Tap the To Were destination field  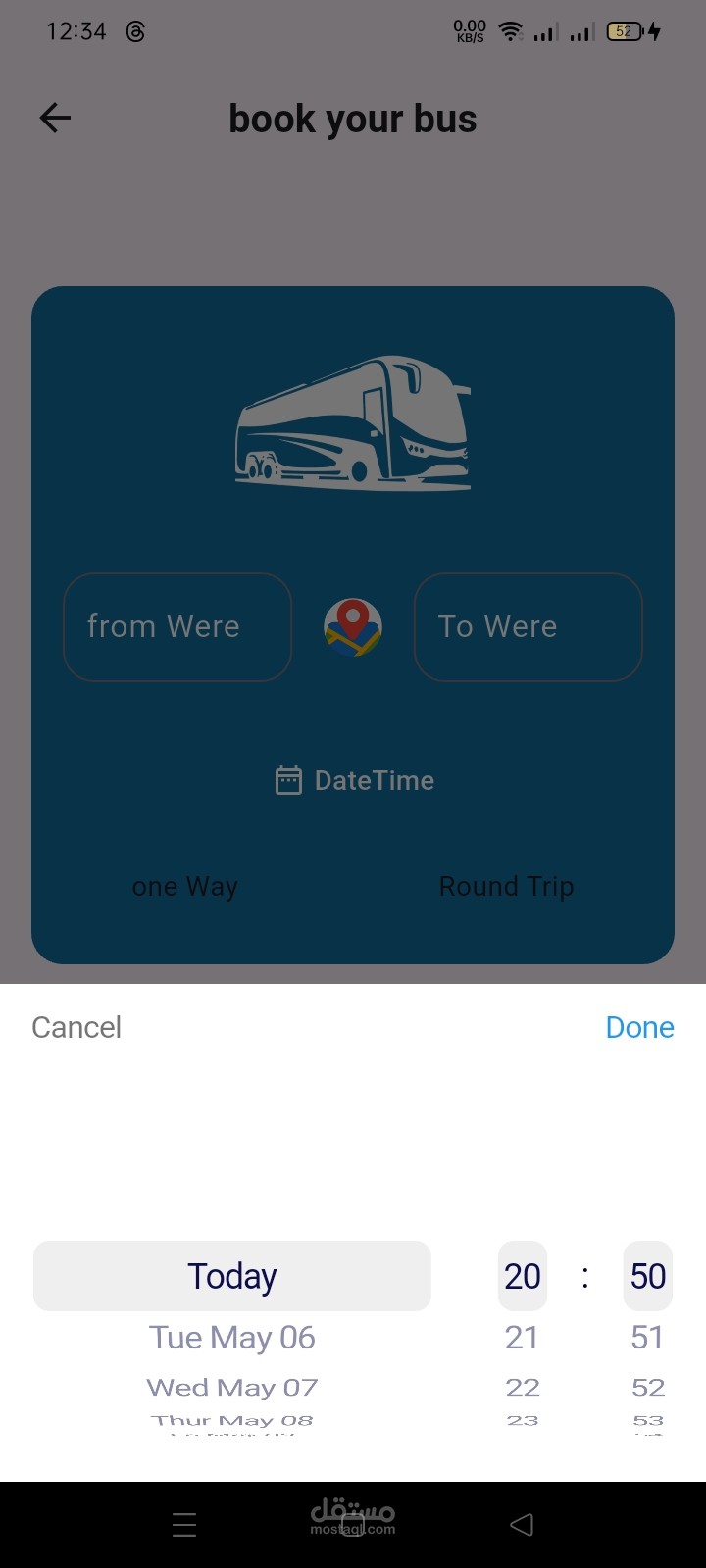[x=528, y=627]
